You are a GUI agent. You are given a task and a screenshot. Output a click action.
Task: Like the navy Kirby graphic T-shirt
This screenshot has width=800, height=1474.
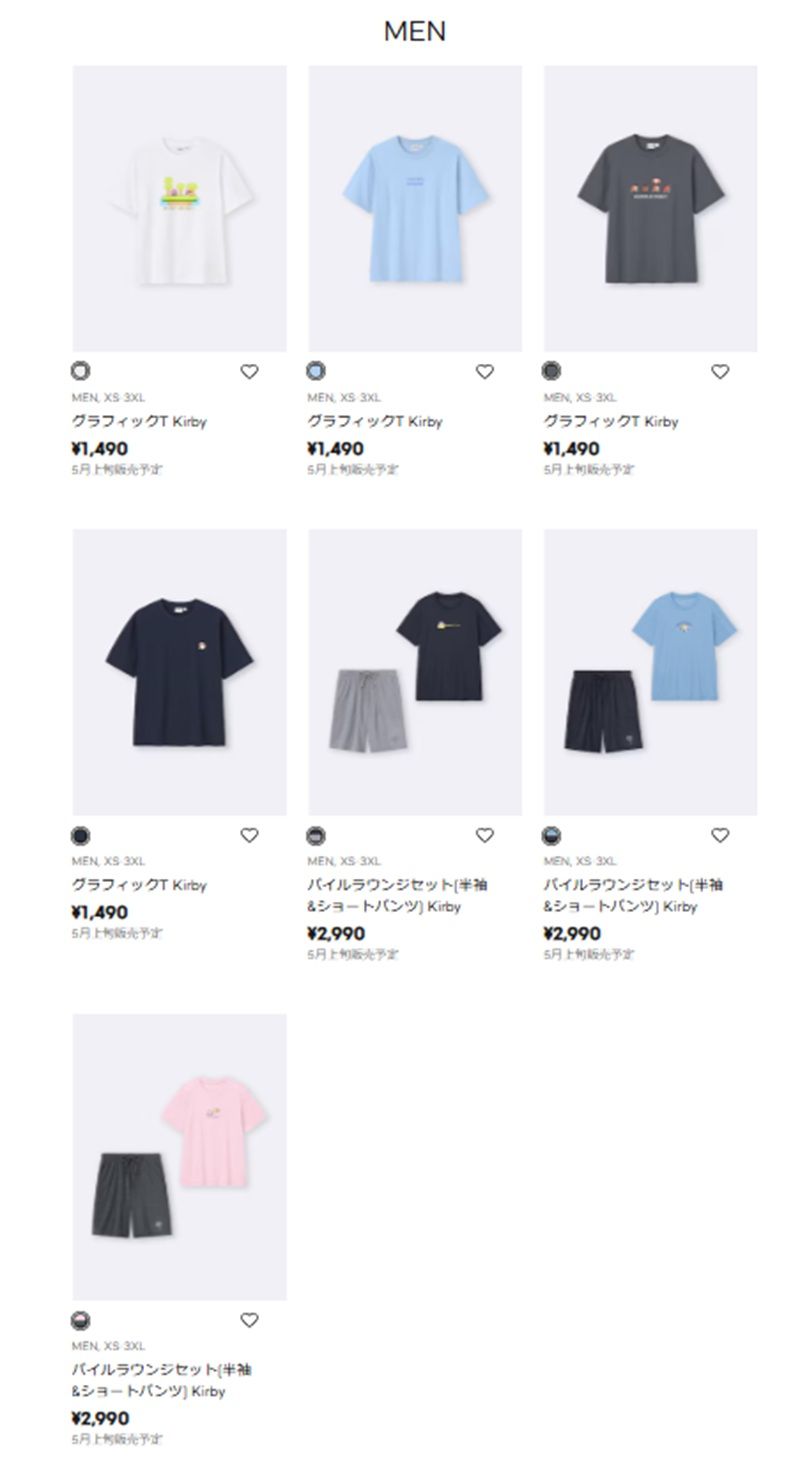pyautogui.click(x=249, y=836)
